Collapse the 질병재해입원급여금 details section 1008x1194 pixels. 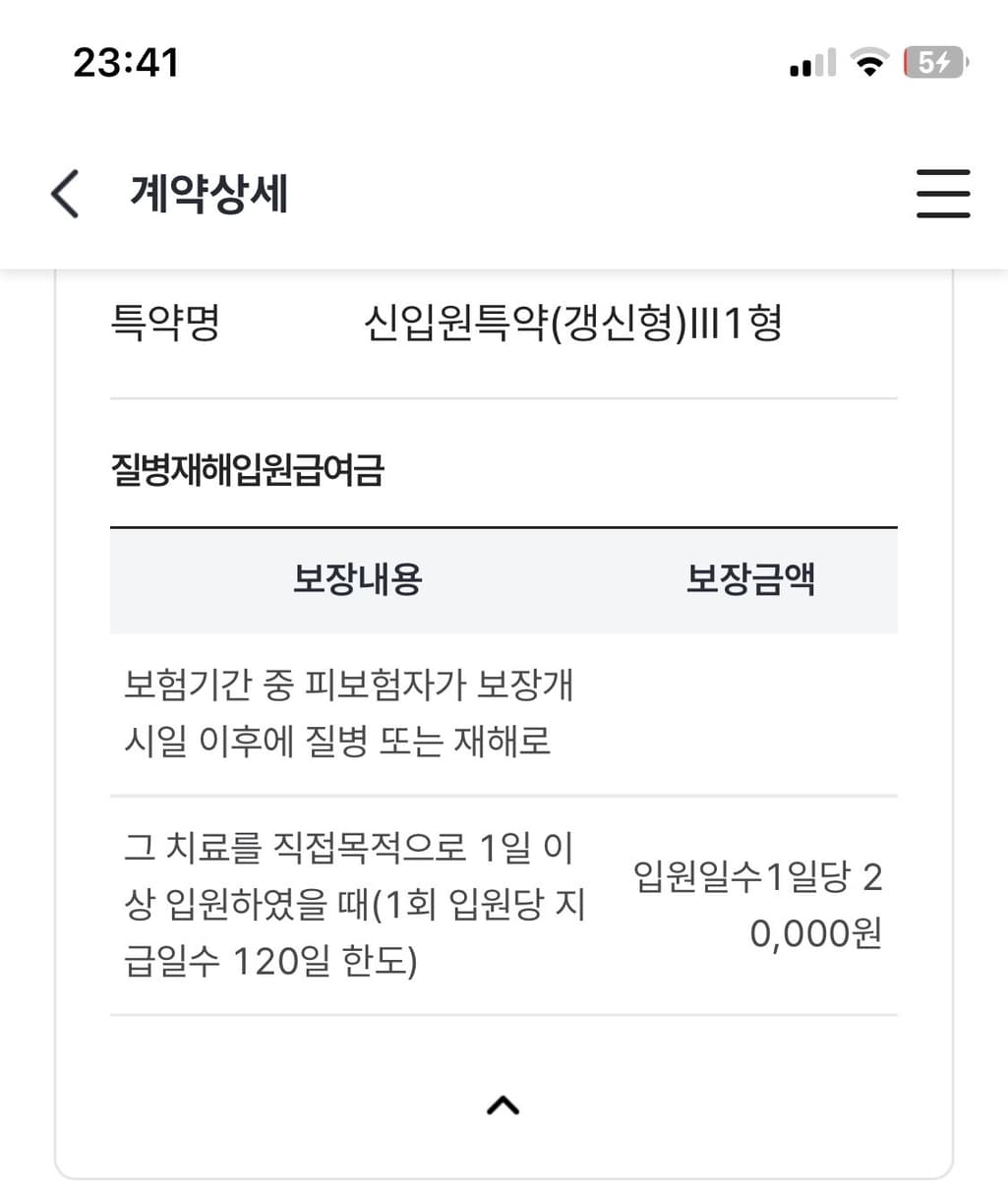point(503,1105)
